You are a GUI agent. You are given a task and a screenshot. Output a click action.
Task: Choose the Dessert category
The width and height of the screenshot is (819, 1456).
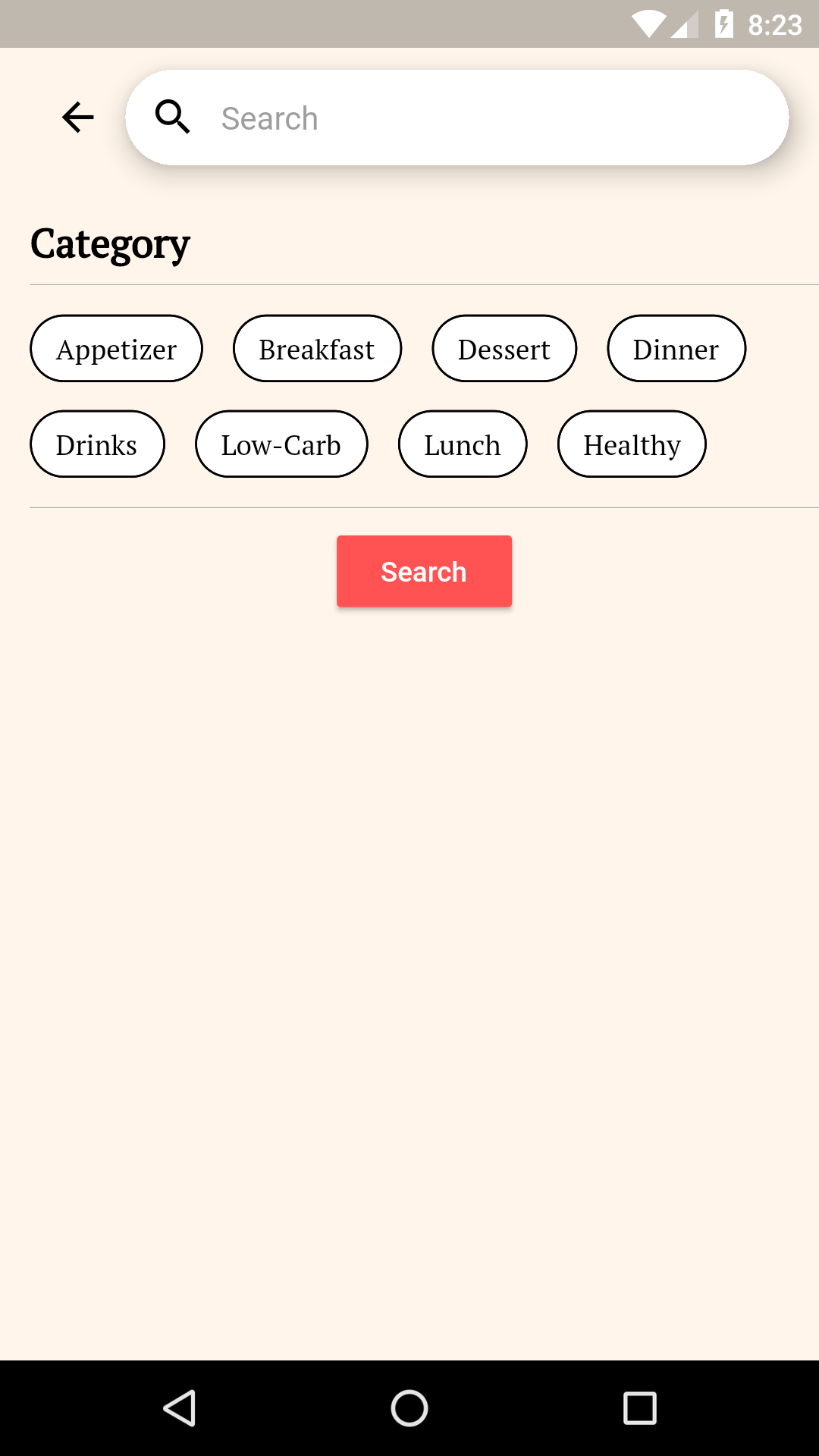[x=504, y=349]
